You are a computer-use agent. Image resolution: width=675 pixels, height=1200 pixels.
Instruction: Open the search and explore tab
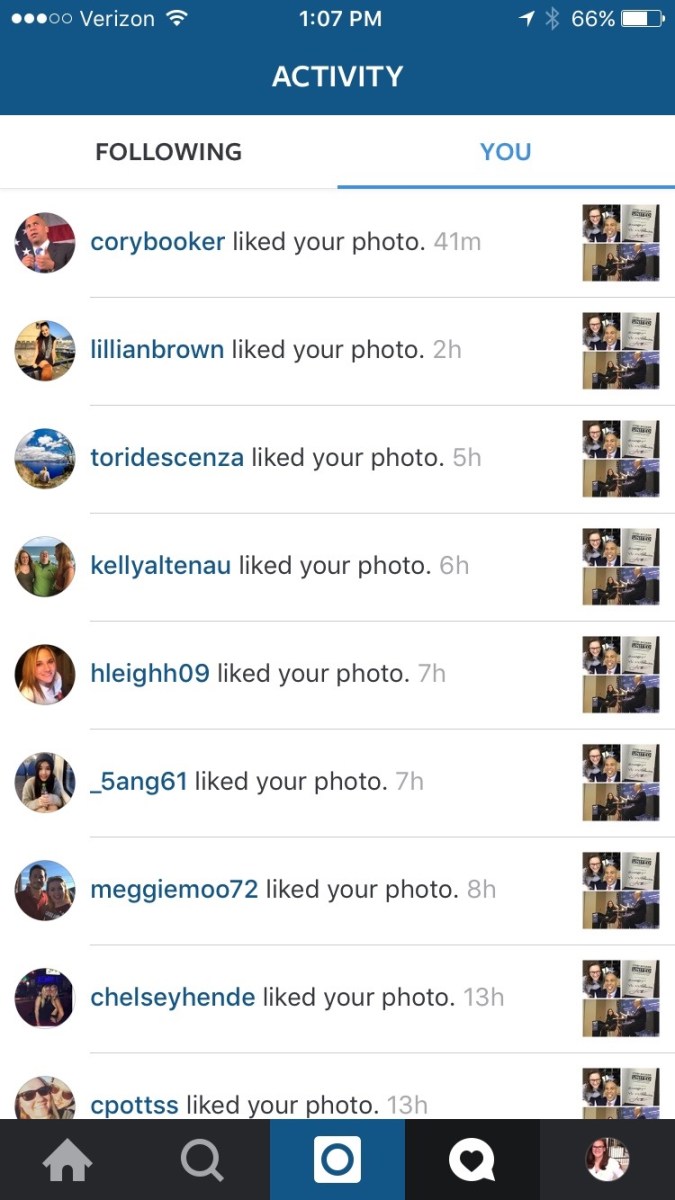[x=202, y=1160]
